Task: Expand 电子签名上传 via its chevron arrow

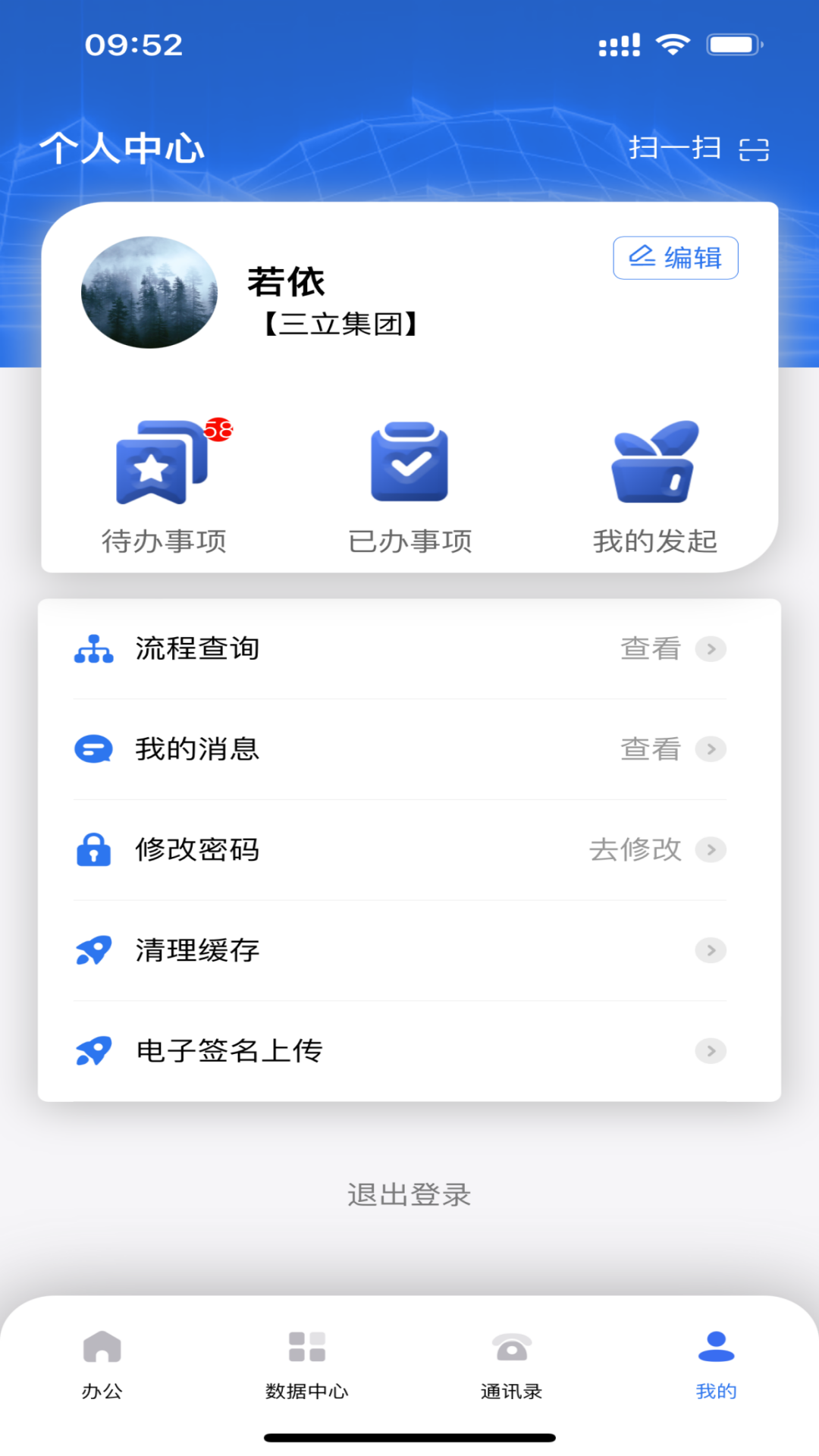Action: (711, 1051)
